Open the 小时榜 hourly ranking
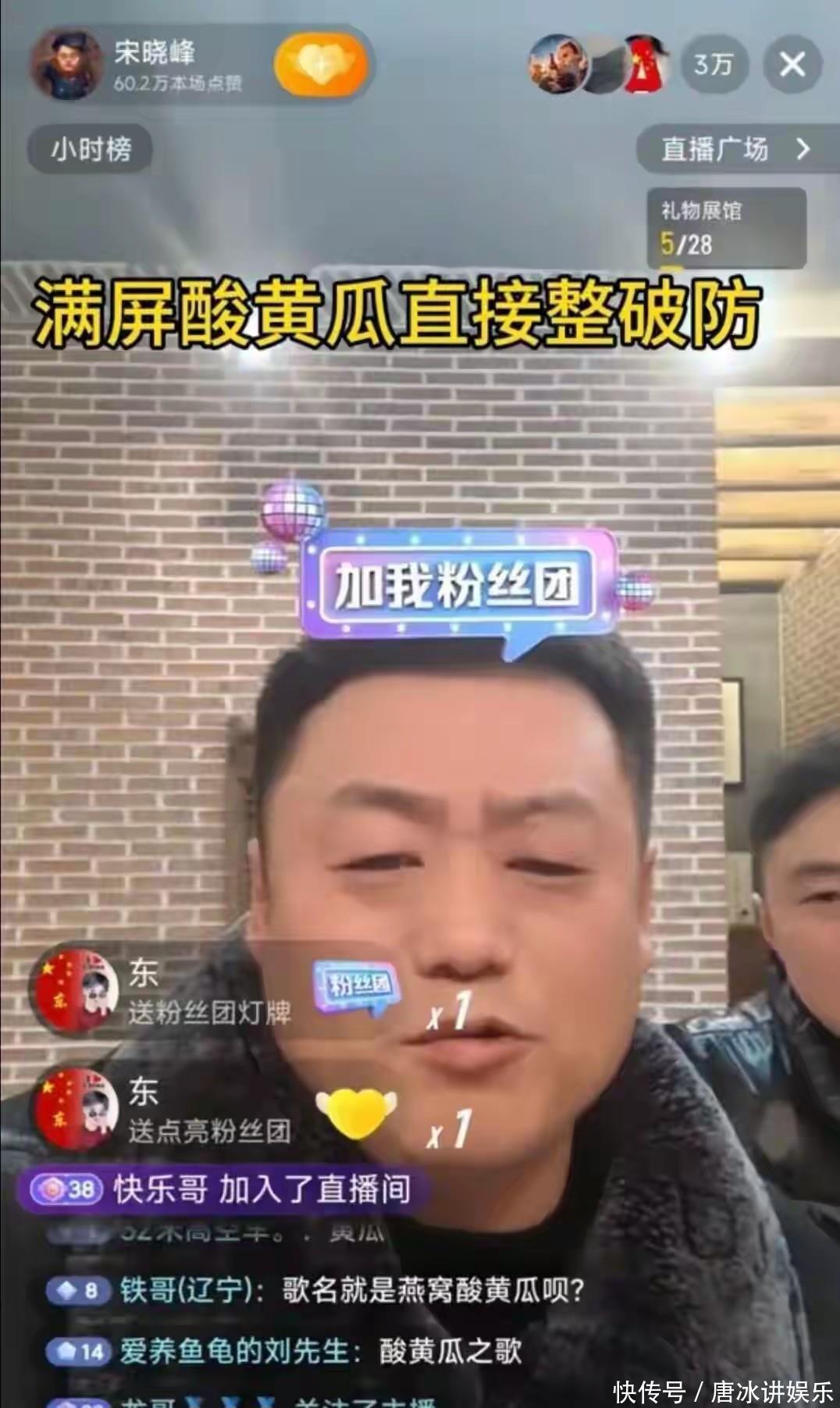The image size is (840, 1408). point(91,148)
